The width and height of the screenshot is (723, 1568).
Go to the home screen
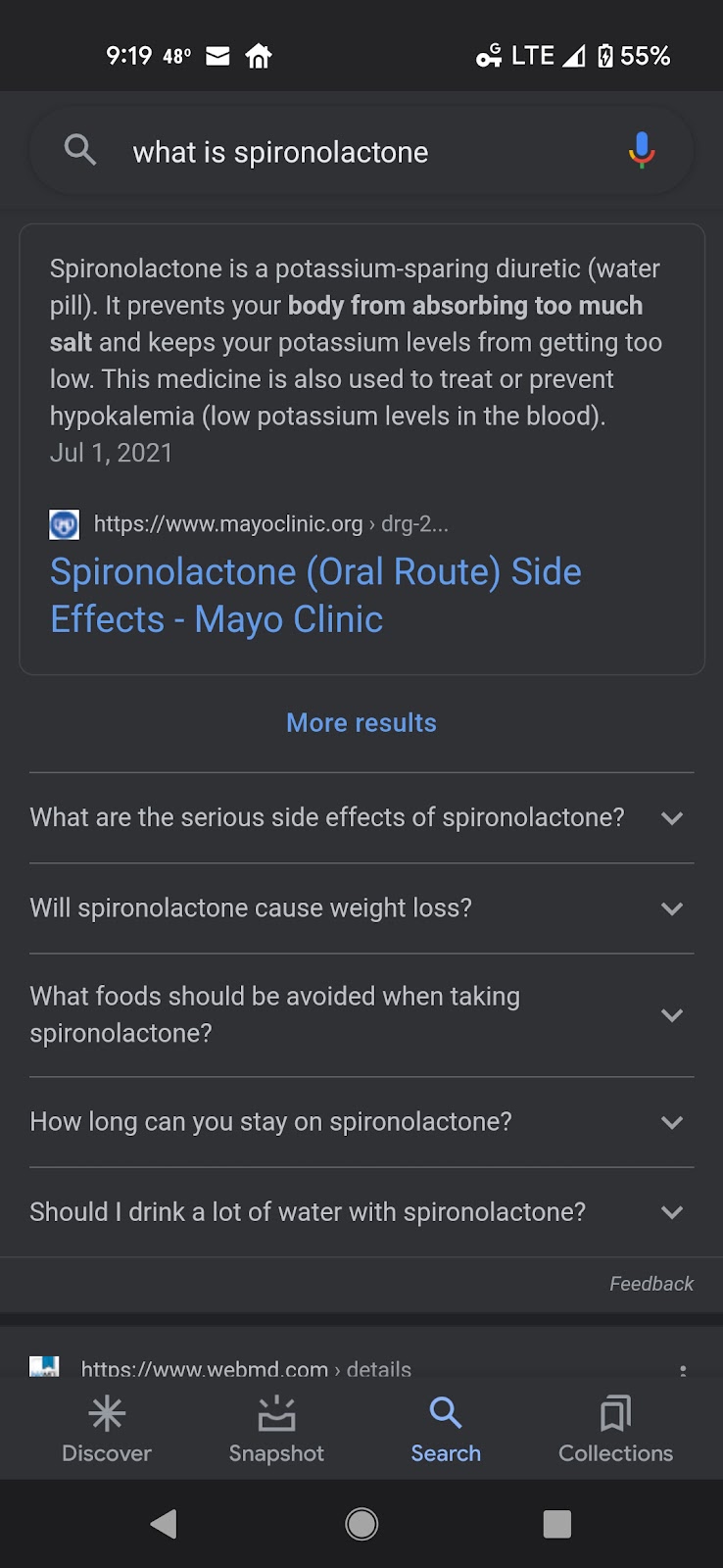pyautogui.click(x=361, y=1523)
